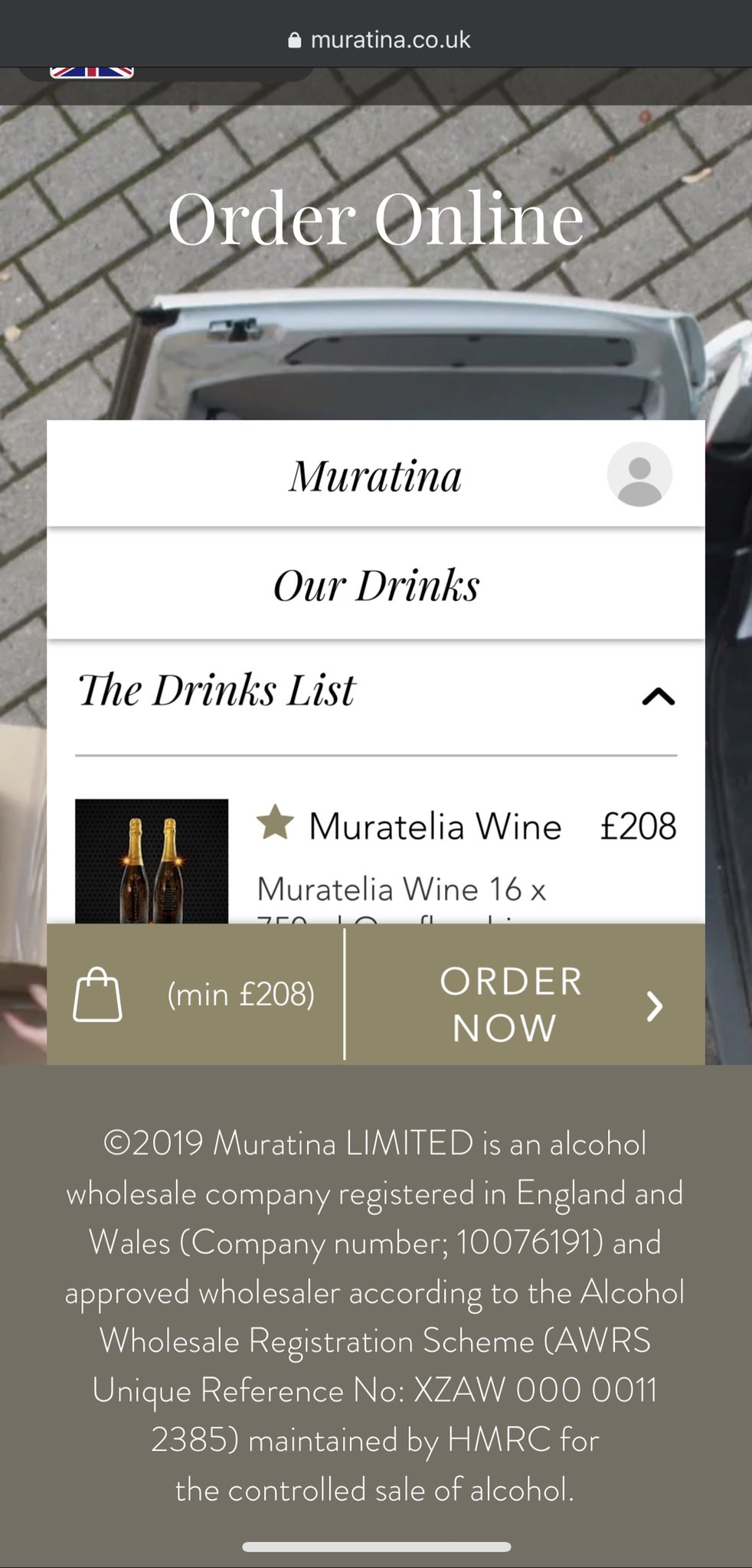Tap the muratina.co.uk address bar

click(379, 40)
